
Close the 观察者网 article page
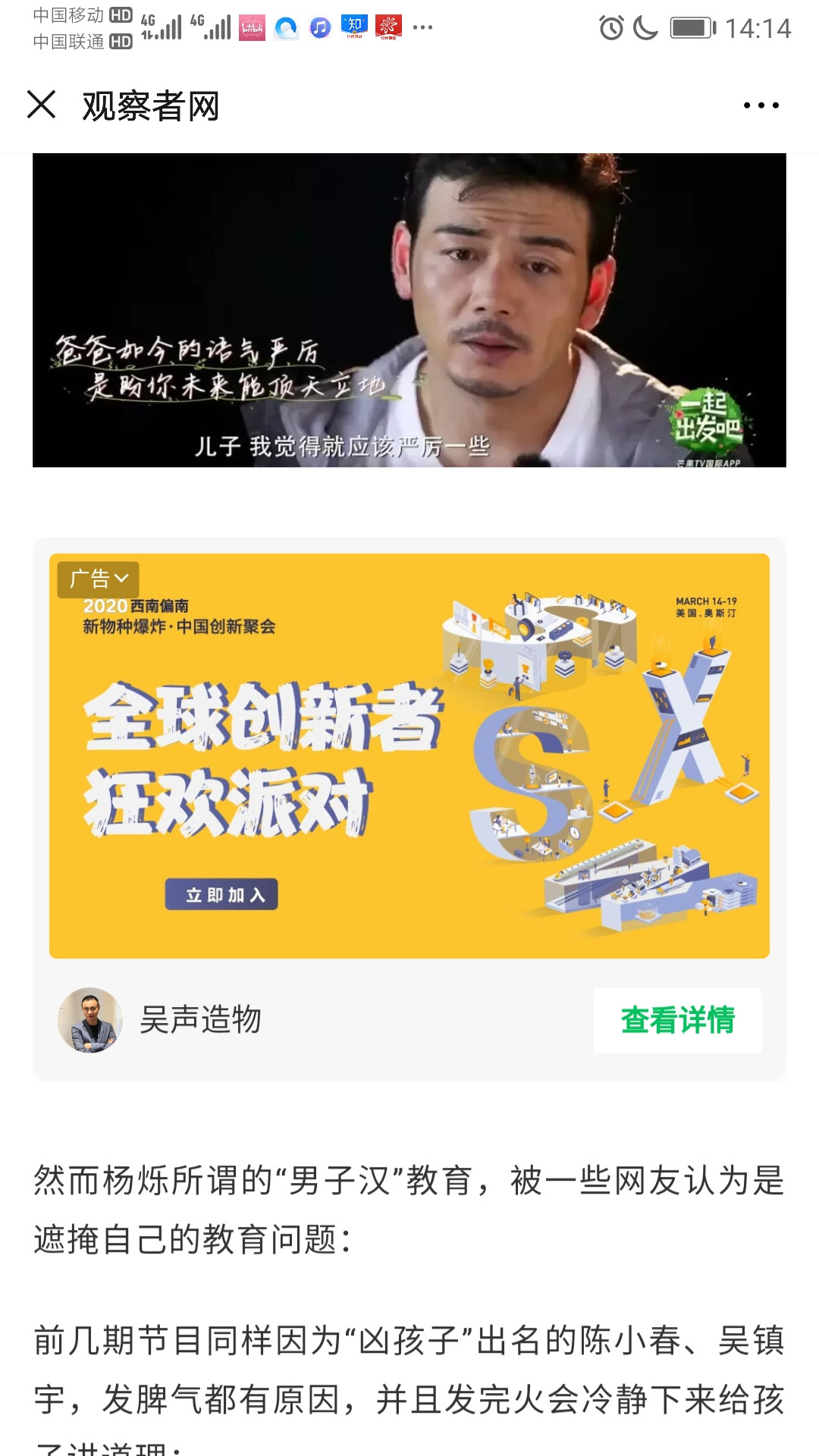[41, 105]
